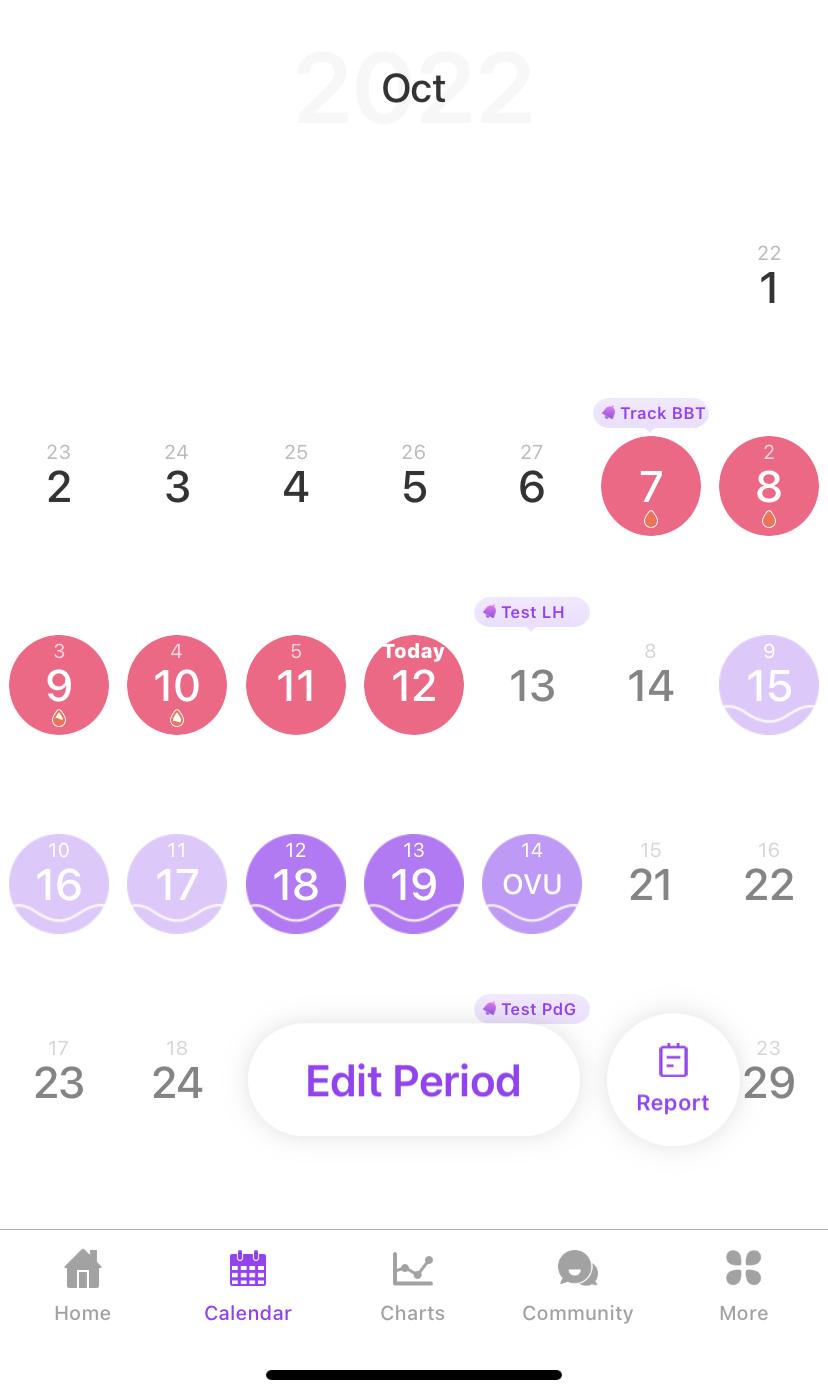Select October 22 on the calendar
The image size is (828, 1396).
[x=769, y=874]
